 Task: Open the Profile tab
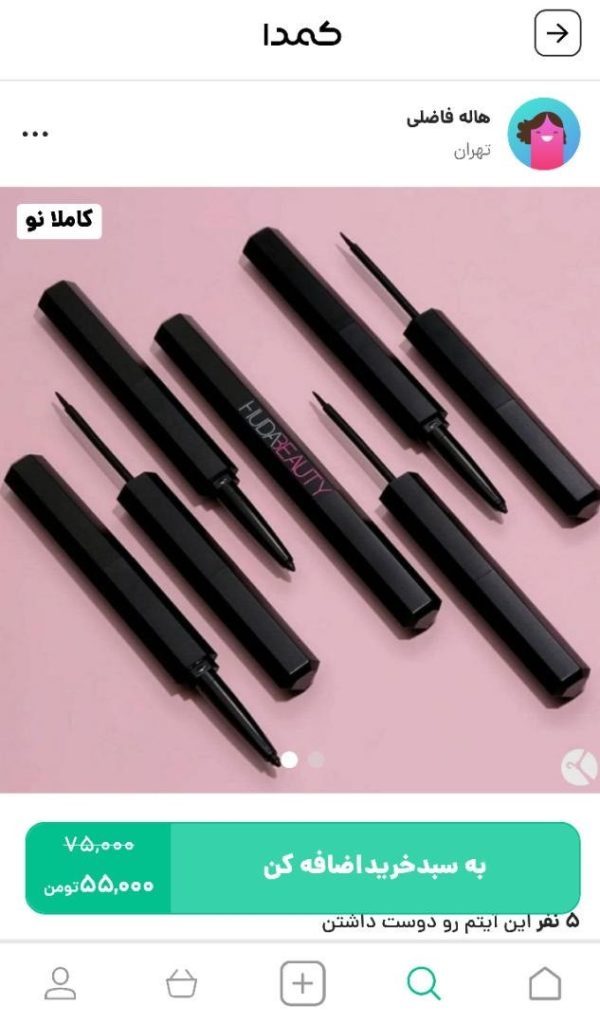coord(60,984)
